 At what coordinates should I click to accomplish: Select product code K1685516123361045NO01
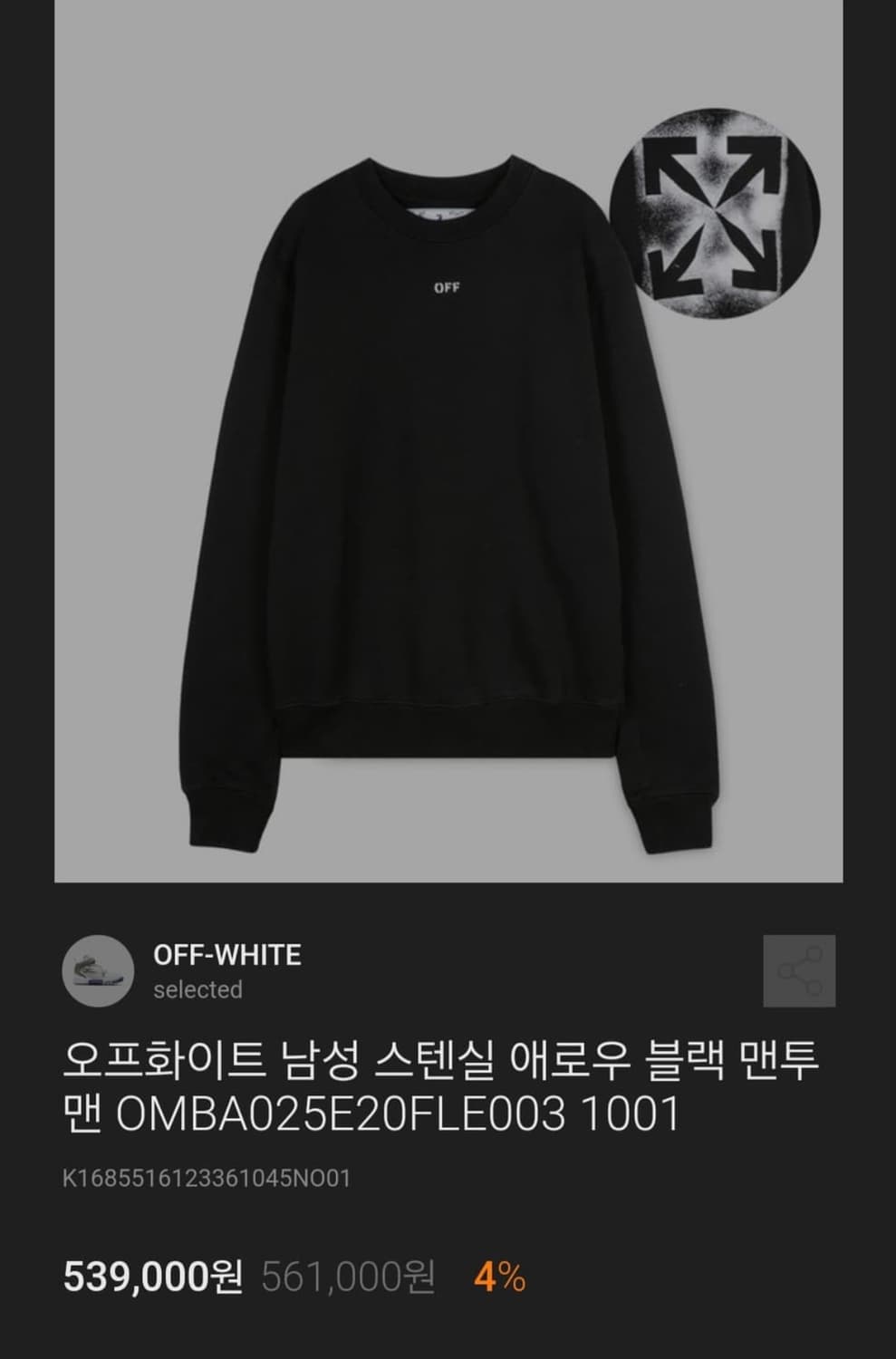(x=206, y=1176)
